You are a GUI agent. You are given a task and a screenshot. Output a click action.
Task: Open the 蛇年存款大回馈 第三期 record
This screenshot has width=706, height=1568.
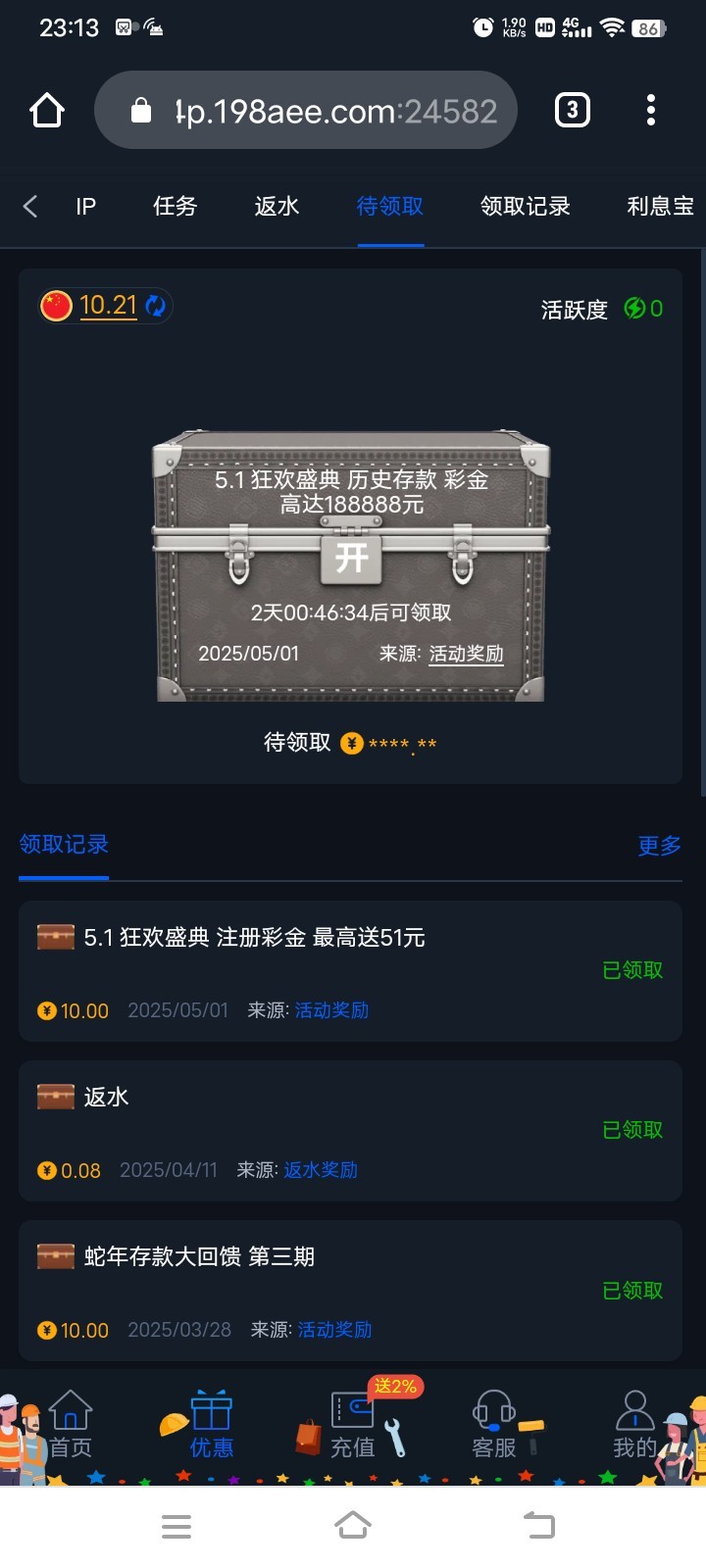(199, 1257)
